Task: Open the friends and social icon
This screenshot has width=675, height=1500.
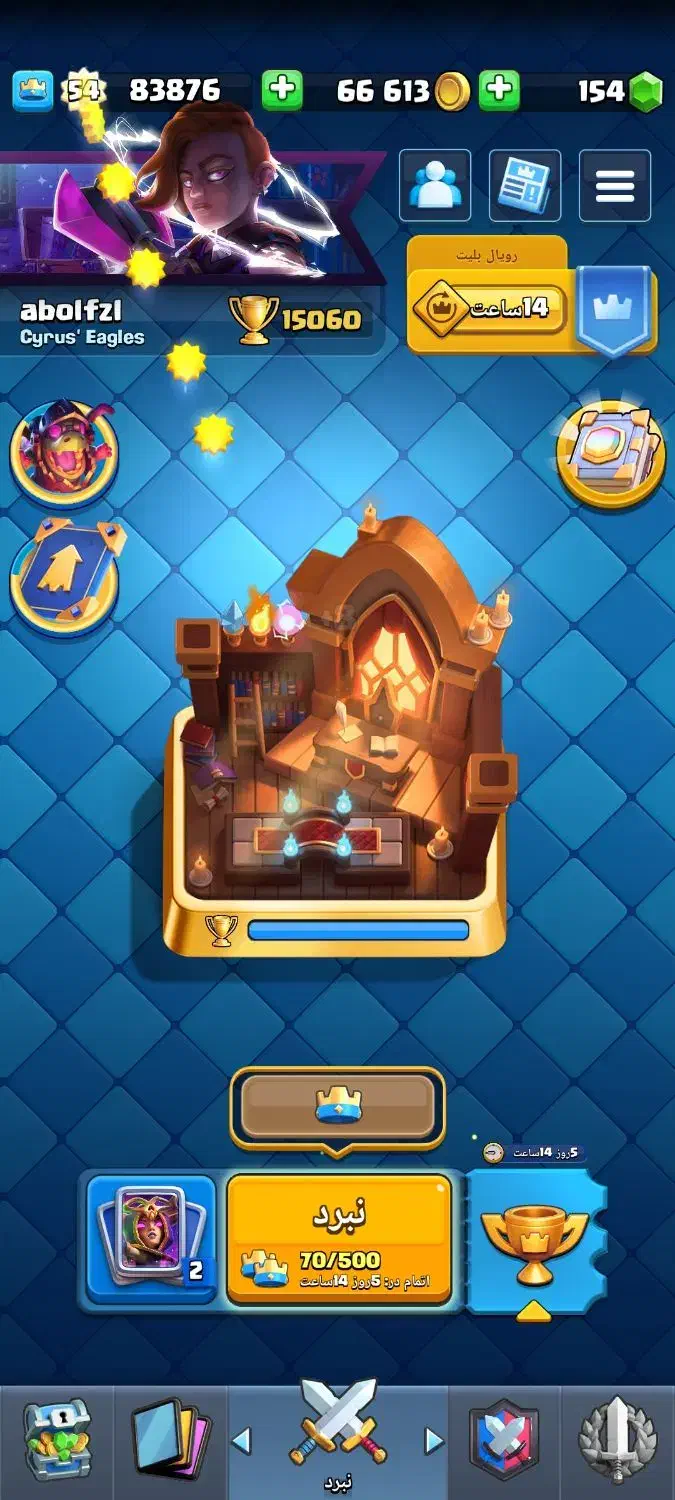Action: click(x=435, y=185)
